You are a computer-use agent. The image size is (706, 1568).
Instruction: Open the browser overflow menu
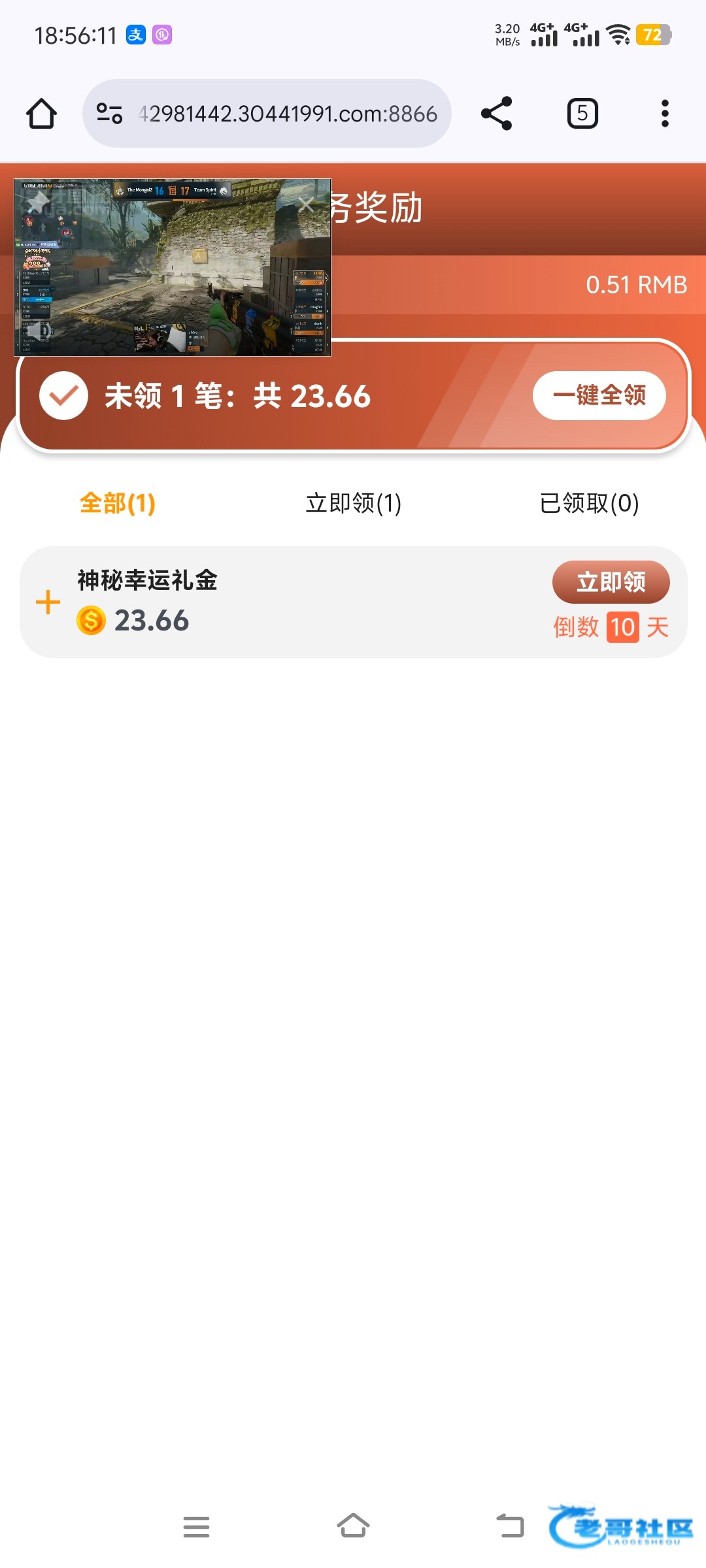click(665, 114)
